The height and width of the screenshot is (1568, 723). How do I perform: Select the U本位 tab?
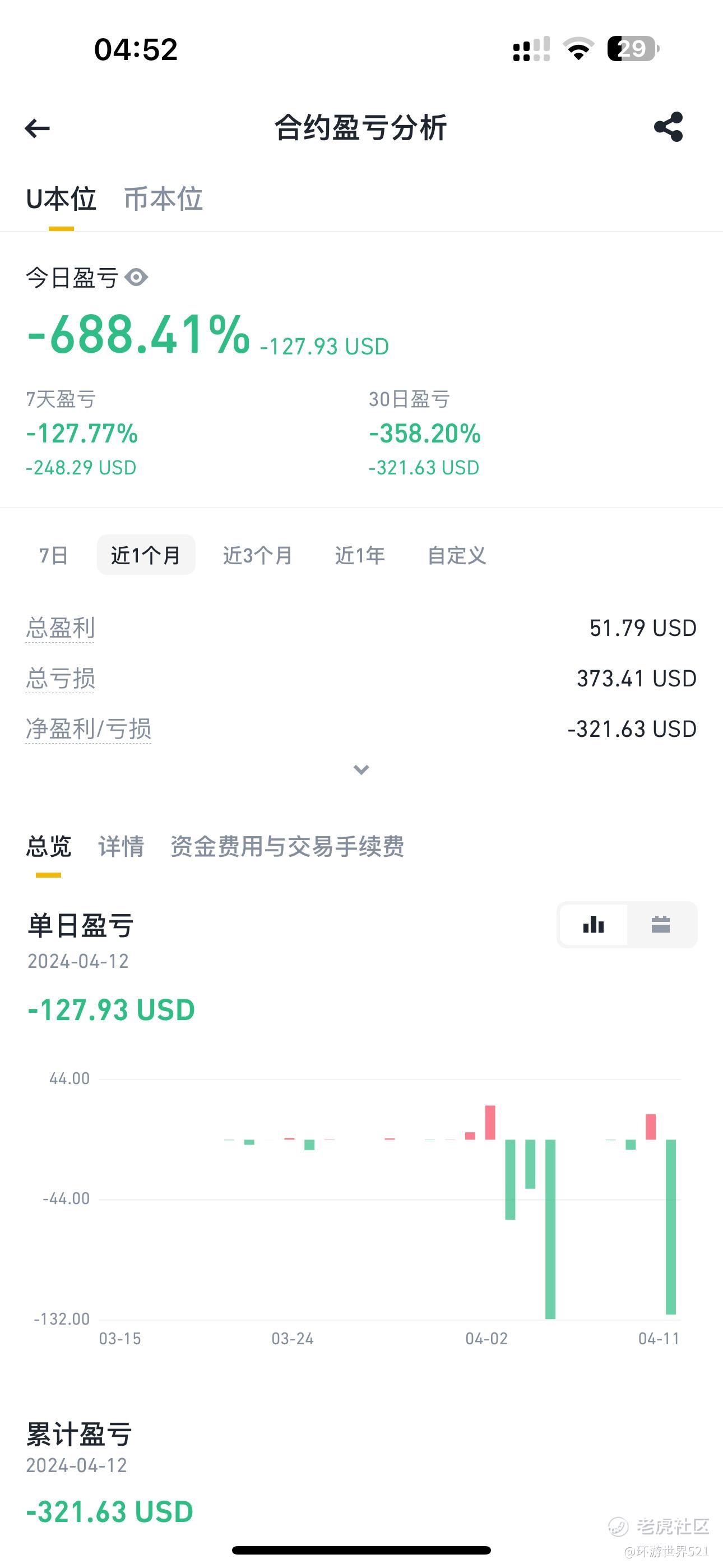coord(61,199)
